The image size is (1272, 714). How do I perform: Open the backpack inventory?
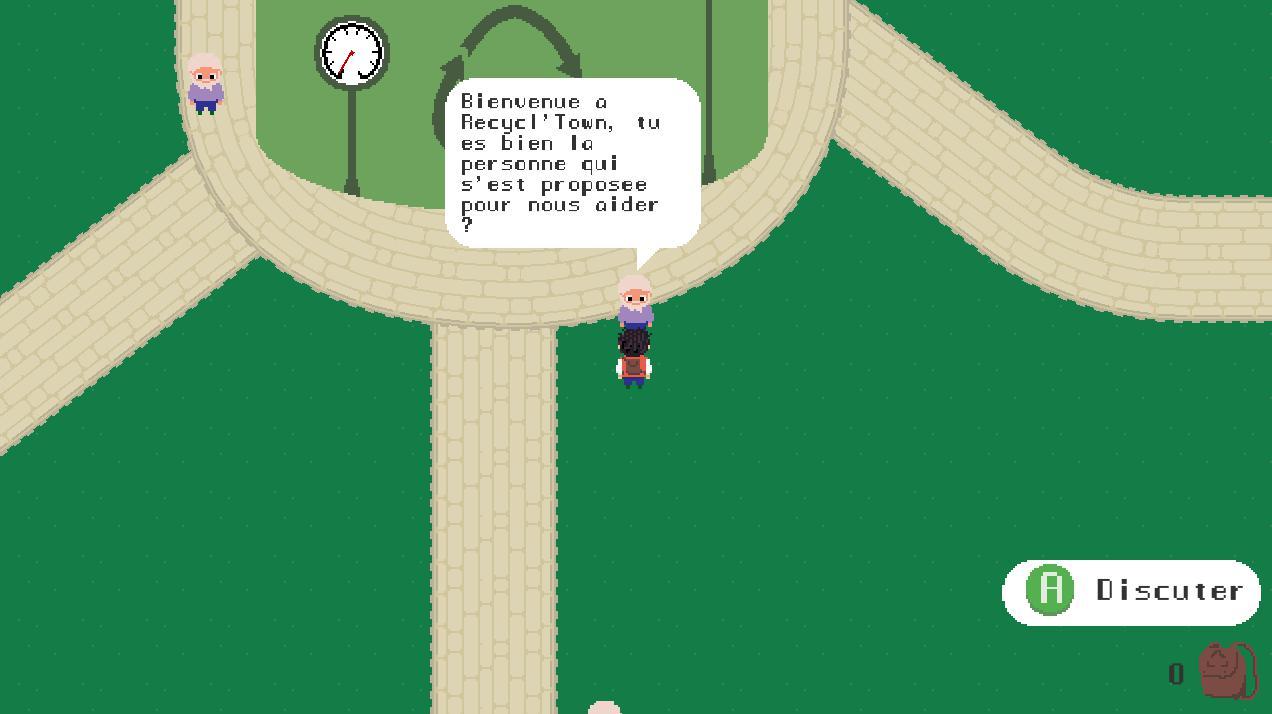[x=1226, y=671]
